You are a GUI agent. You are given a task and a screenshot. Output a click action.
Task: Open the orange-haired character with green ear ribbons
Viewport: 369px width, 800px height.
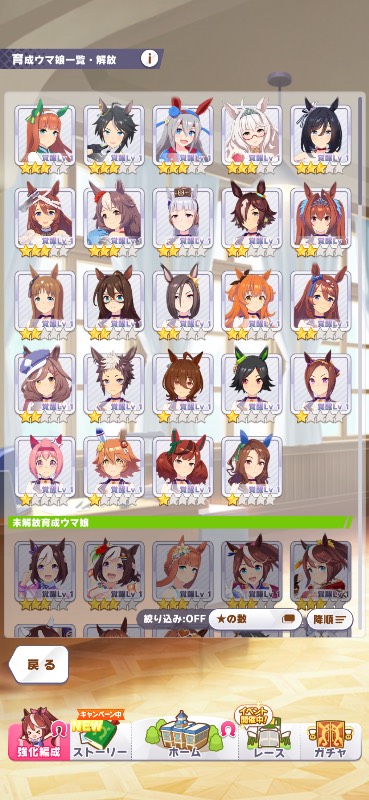pyautogui.click(x=45, y=140)
